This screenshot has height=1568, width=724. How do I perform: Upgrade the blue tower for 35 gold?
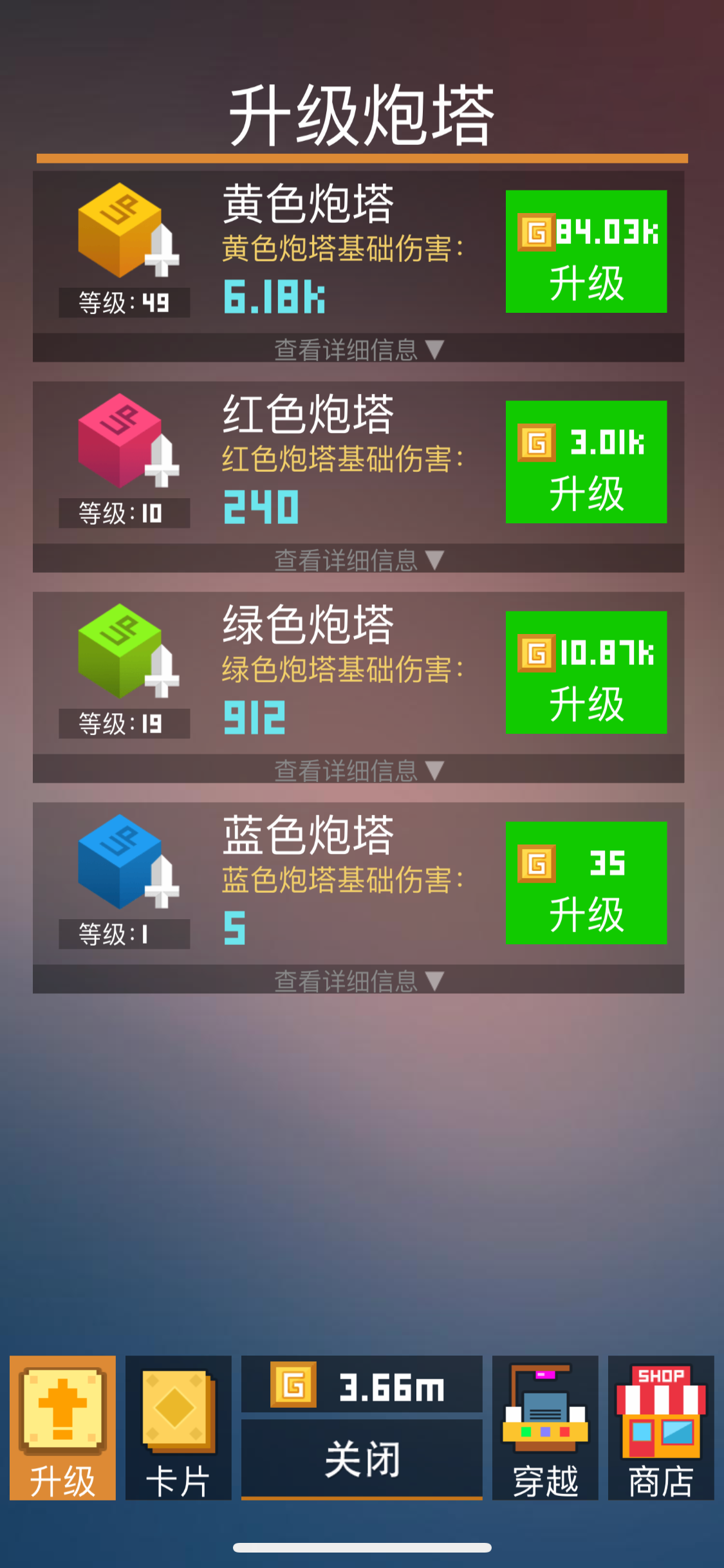tap(586, 882)
